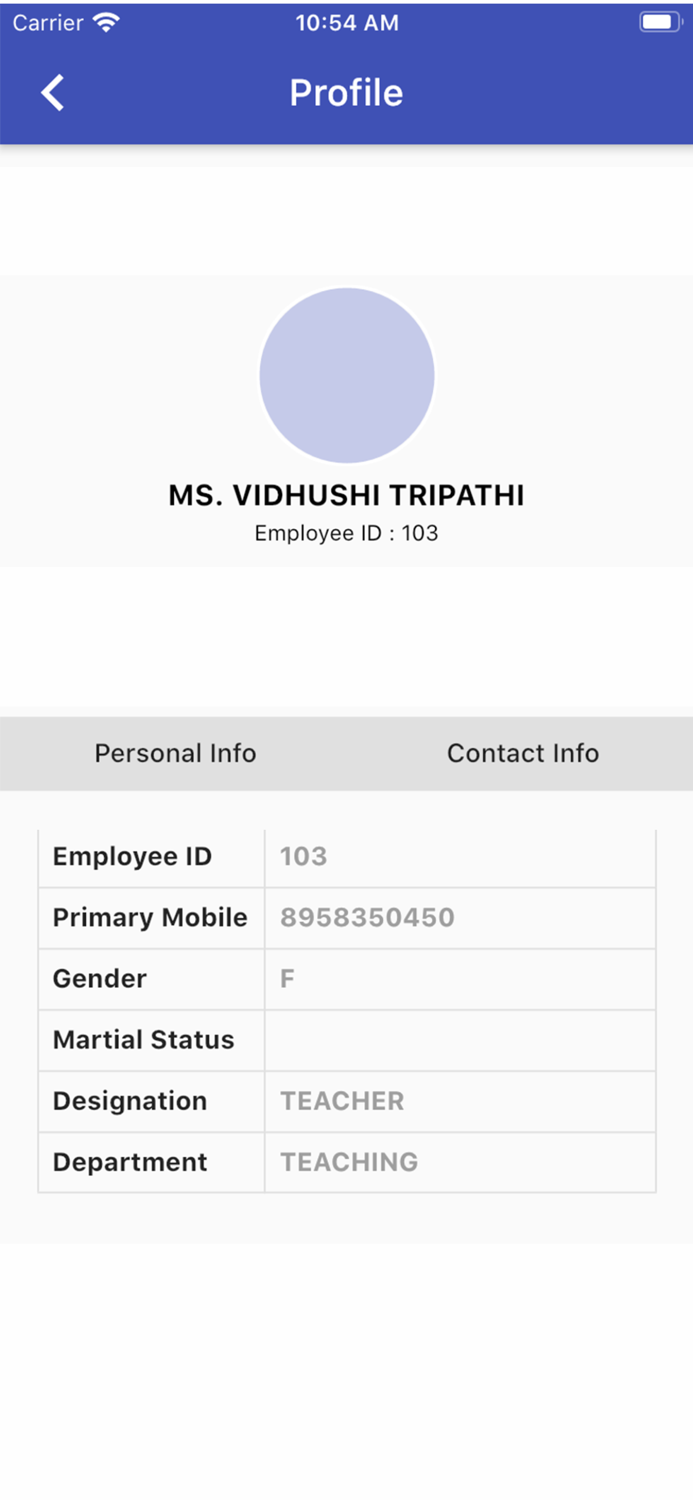
Task: Go back using the header arrow
Action: point(52,93)
